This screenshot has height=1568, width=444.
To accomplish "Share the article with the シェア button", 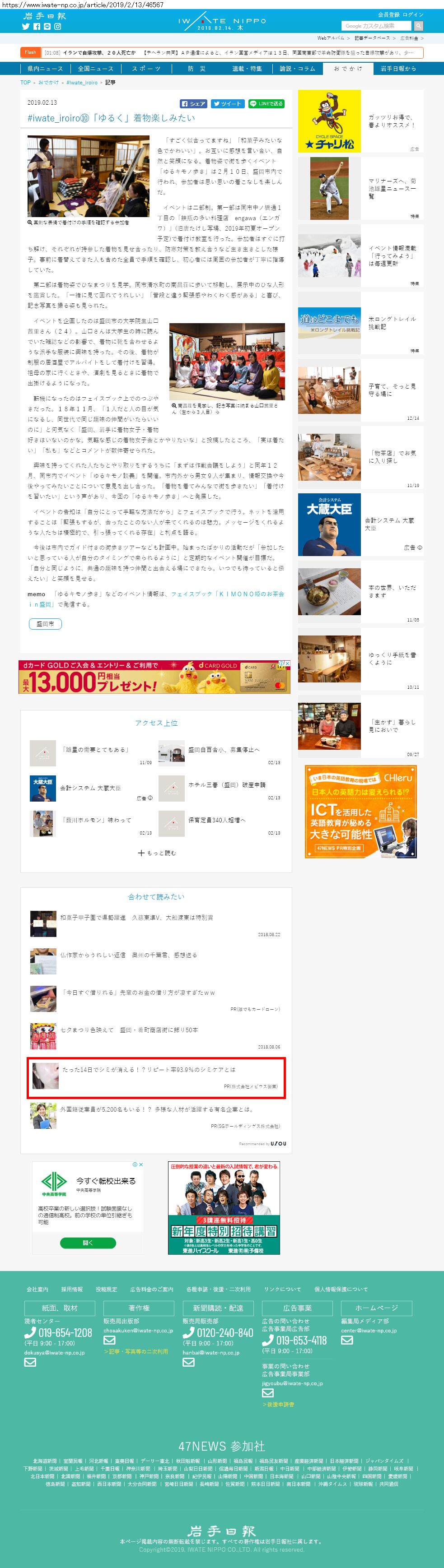I will [x=194, y=104].
